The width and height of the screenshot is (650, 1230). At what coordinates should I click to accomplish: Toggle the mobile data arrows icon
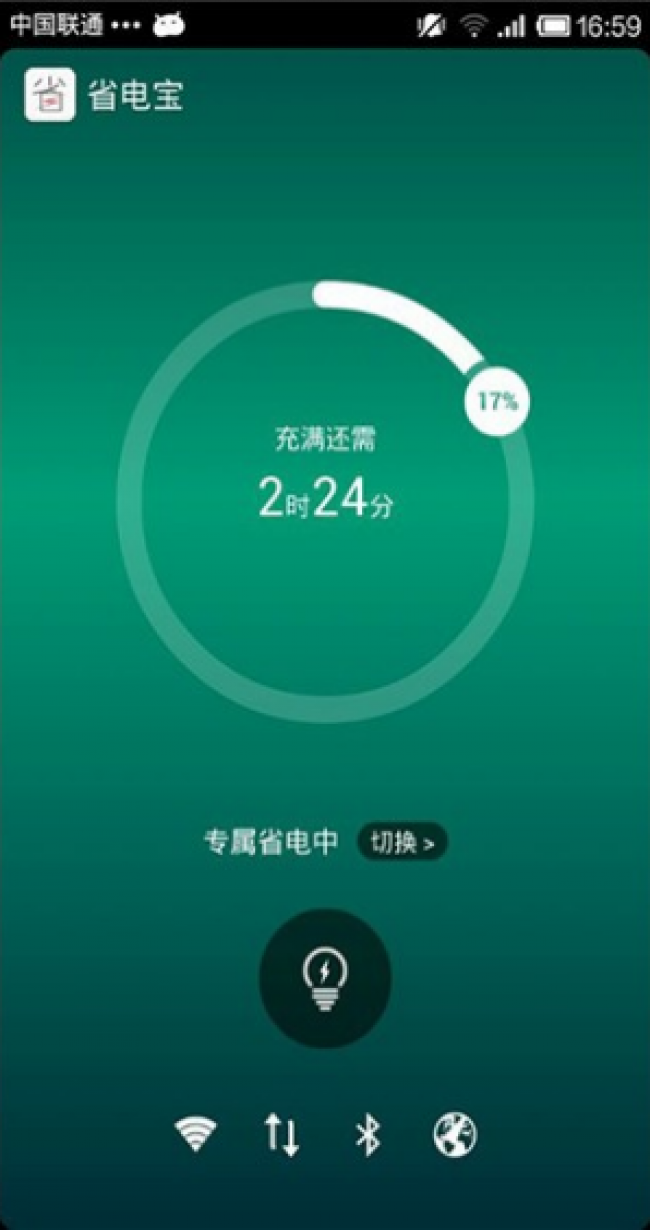[282, 1135]
